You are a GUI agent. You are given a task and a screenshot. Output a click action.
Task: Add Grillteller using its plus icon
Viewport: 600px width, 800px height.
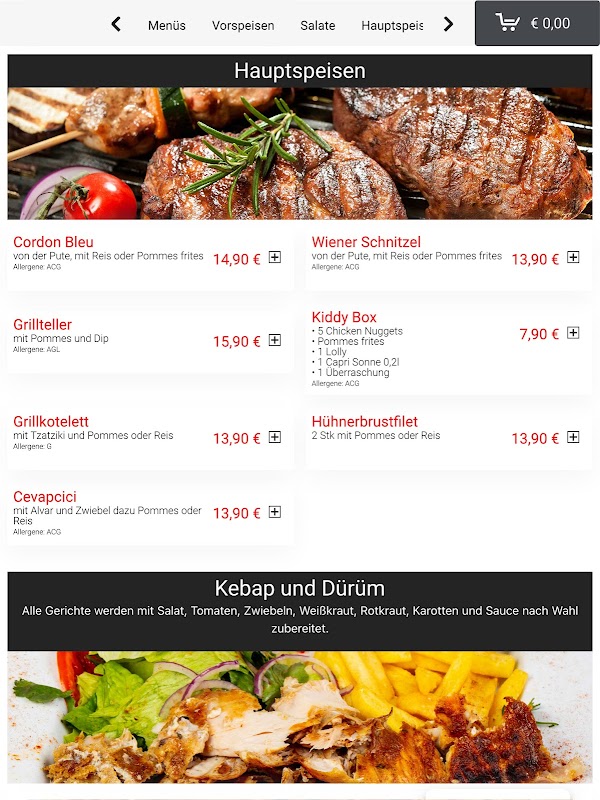coord(275,341)
